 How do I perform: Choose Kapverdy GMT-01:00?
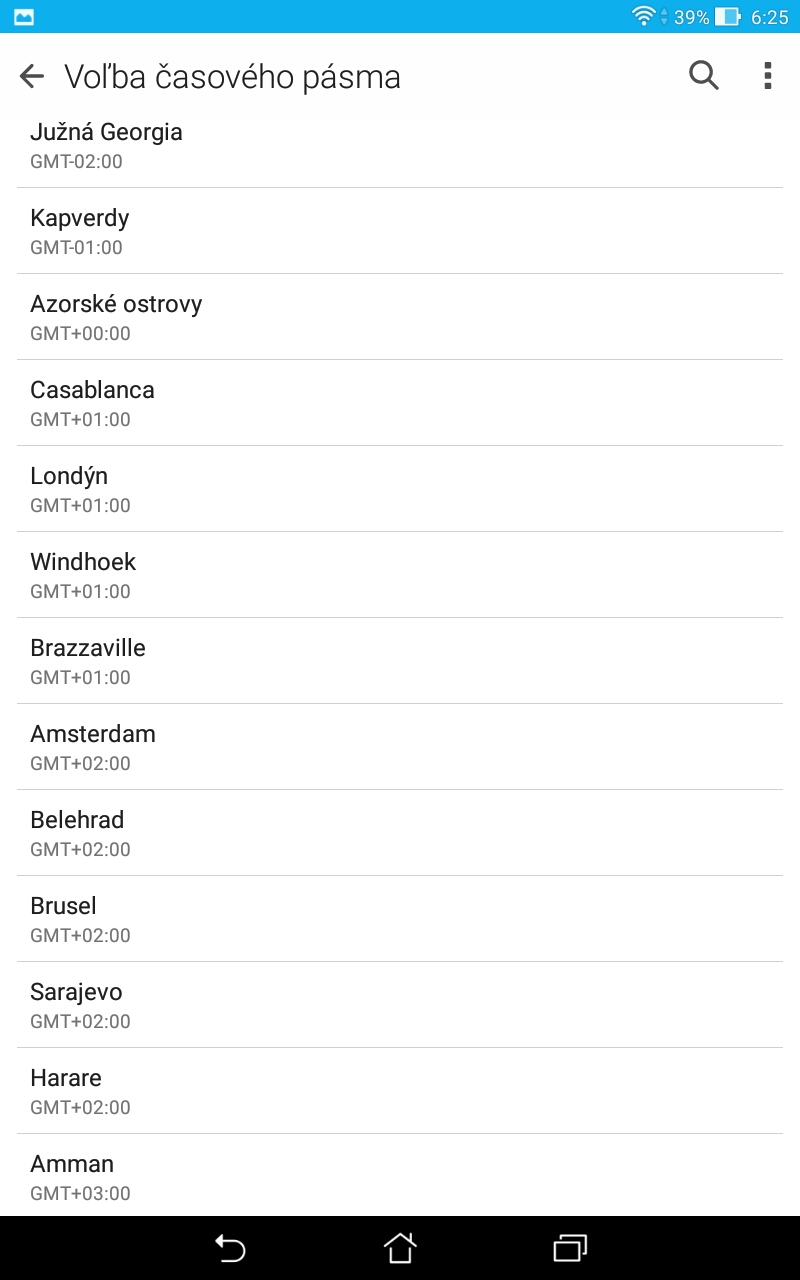point(400,231)
